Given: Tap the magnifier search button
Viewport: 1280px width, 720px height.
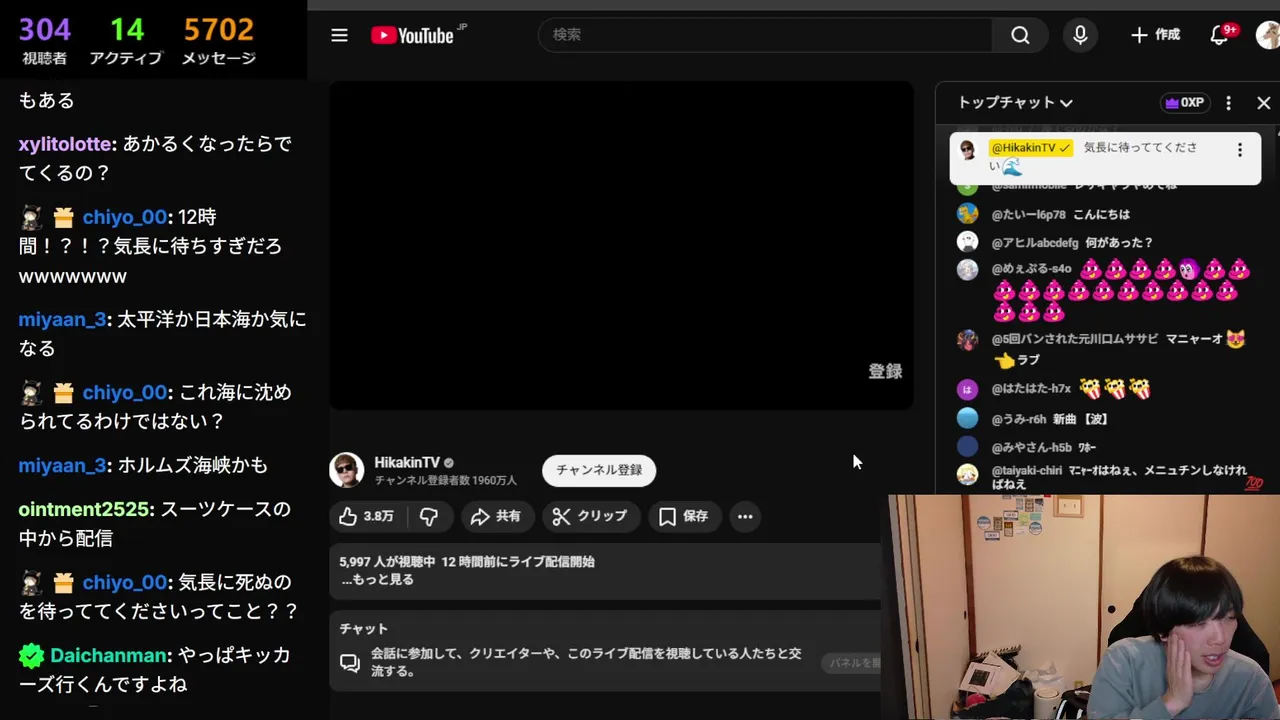Looking at the screenshot, I should (x=1020, y=35).
